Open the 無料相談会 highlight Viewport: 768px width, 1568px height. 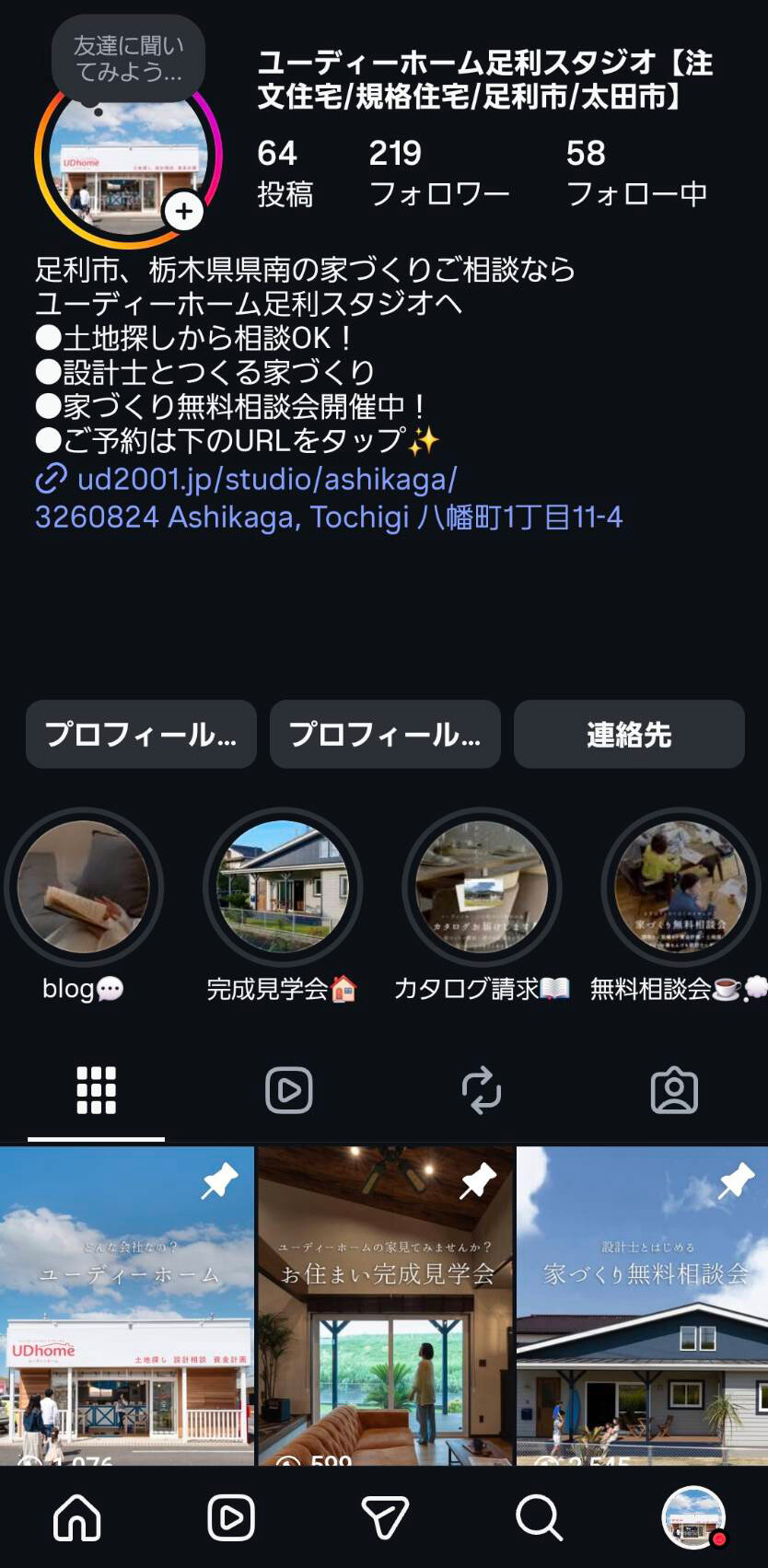click(681, 887)
